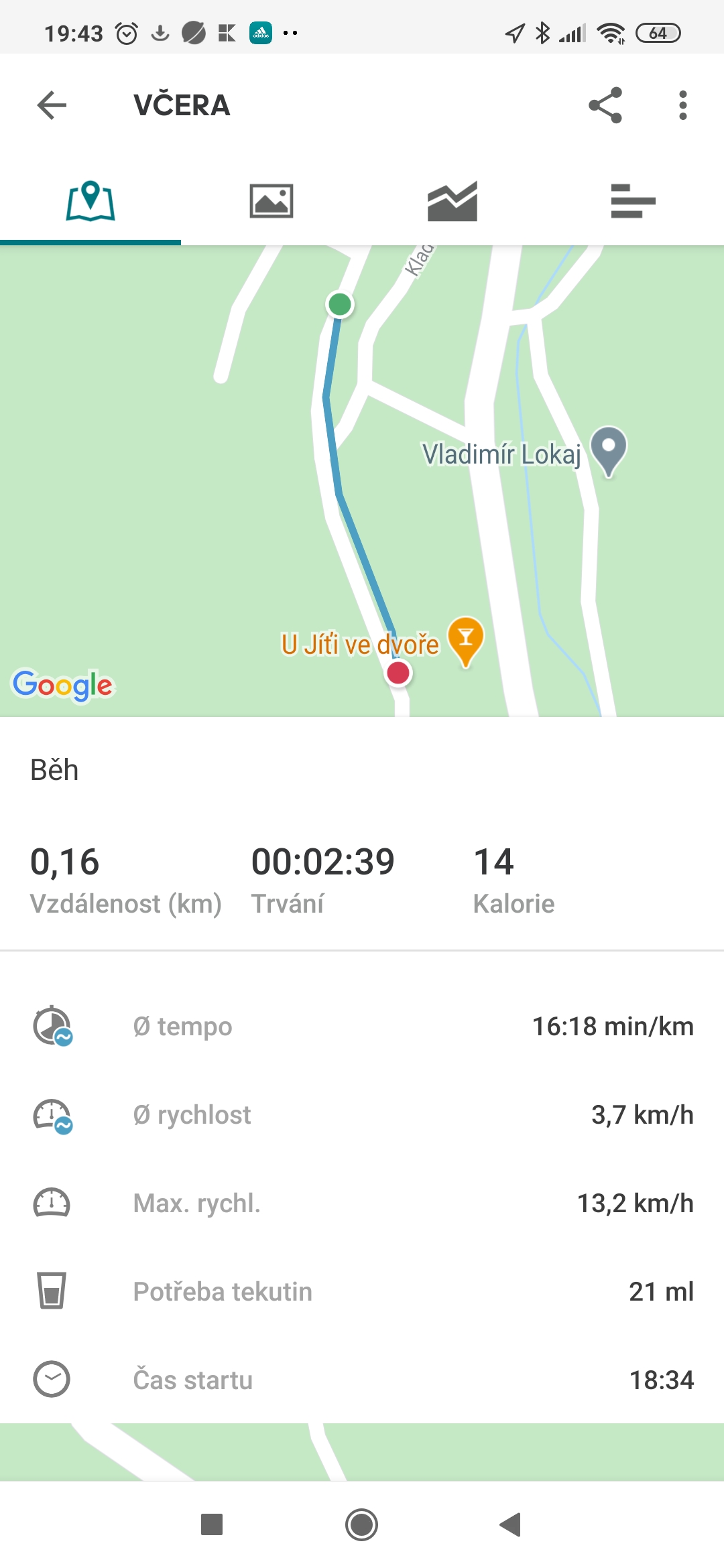Switch to the charts tab
Image resolution: width=724 pixels, height=1568 pixels.
[452, 201]
